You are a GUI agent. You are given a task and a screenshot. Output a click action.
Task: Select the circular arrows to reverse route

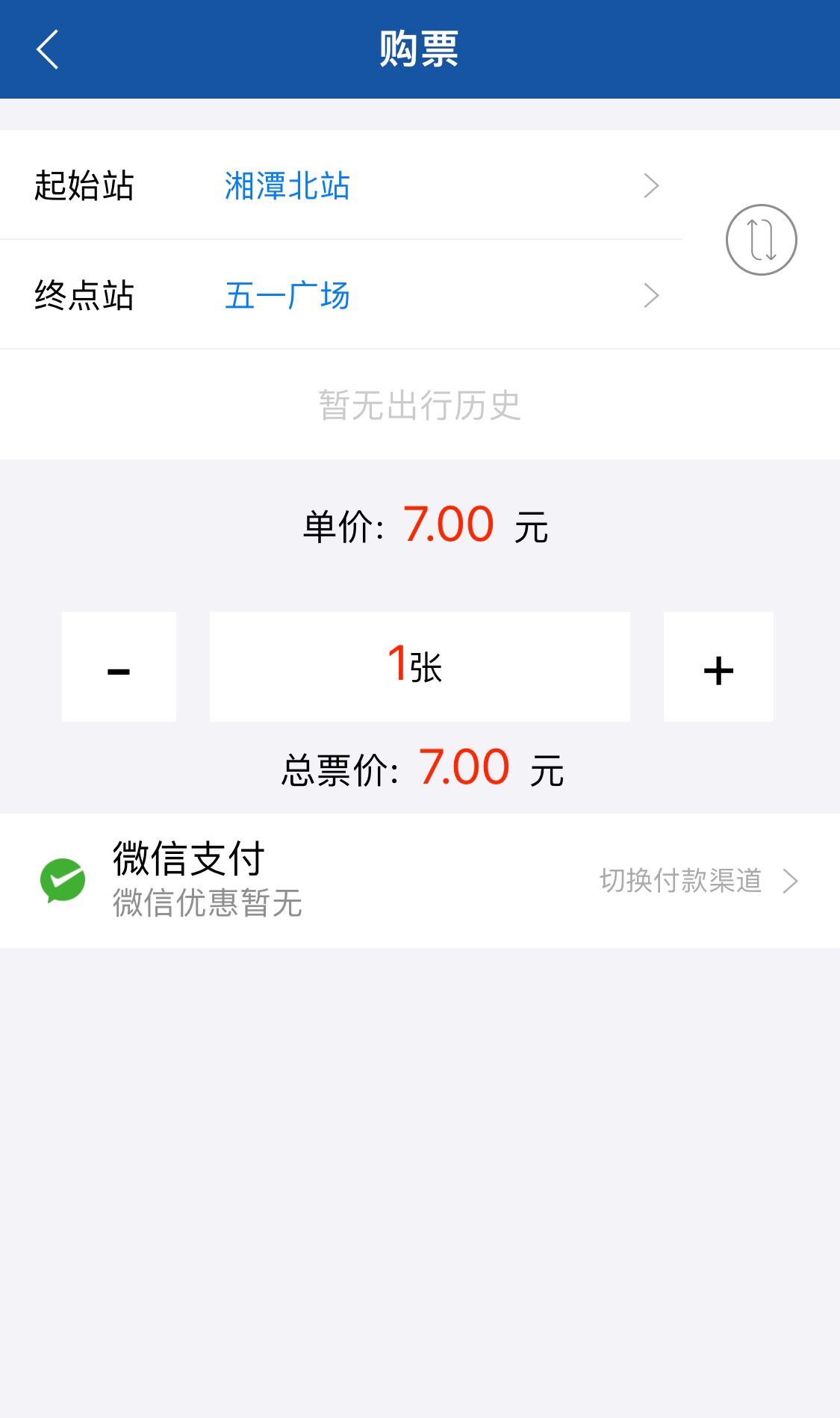point(762,239)
